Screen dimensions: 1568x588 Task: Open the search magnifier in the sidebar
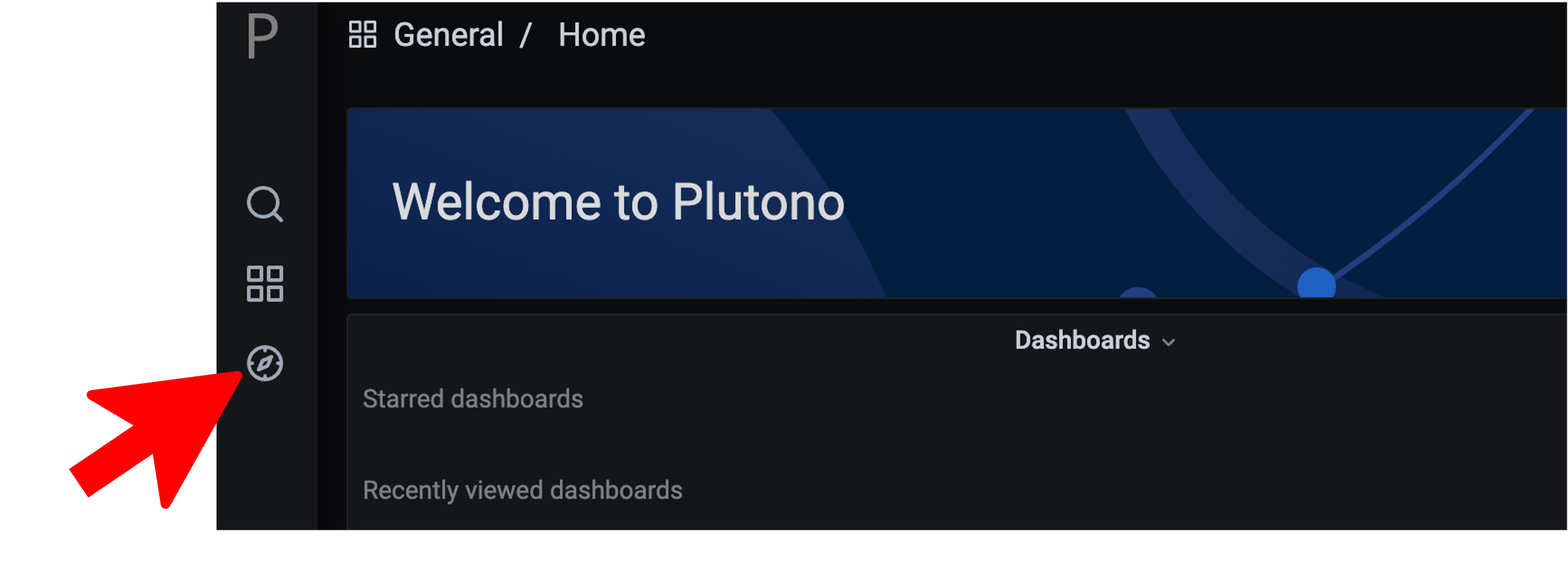(x=264, y=204)
